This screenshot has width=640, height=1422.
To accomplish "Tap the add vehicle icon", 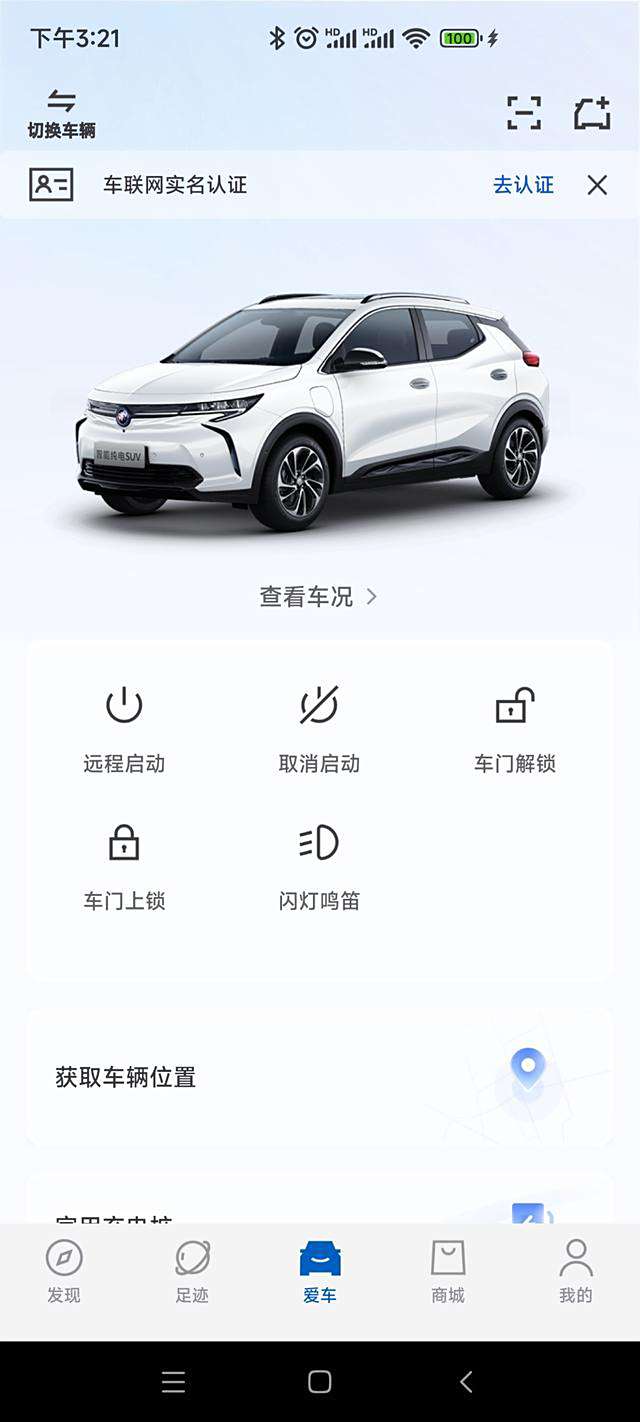I will tap(592, 113).
